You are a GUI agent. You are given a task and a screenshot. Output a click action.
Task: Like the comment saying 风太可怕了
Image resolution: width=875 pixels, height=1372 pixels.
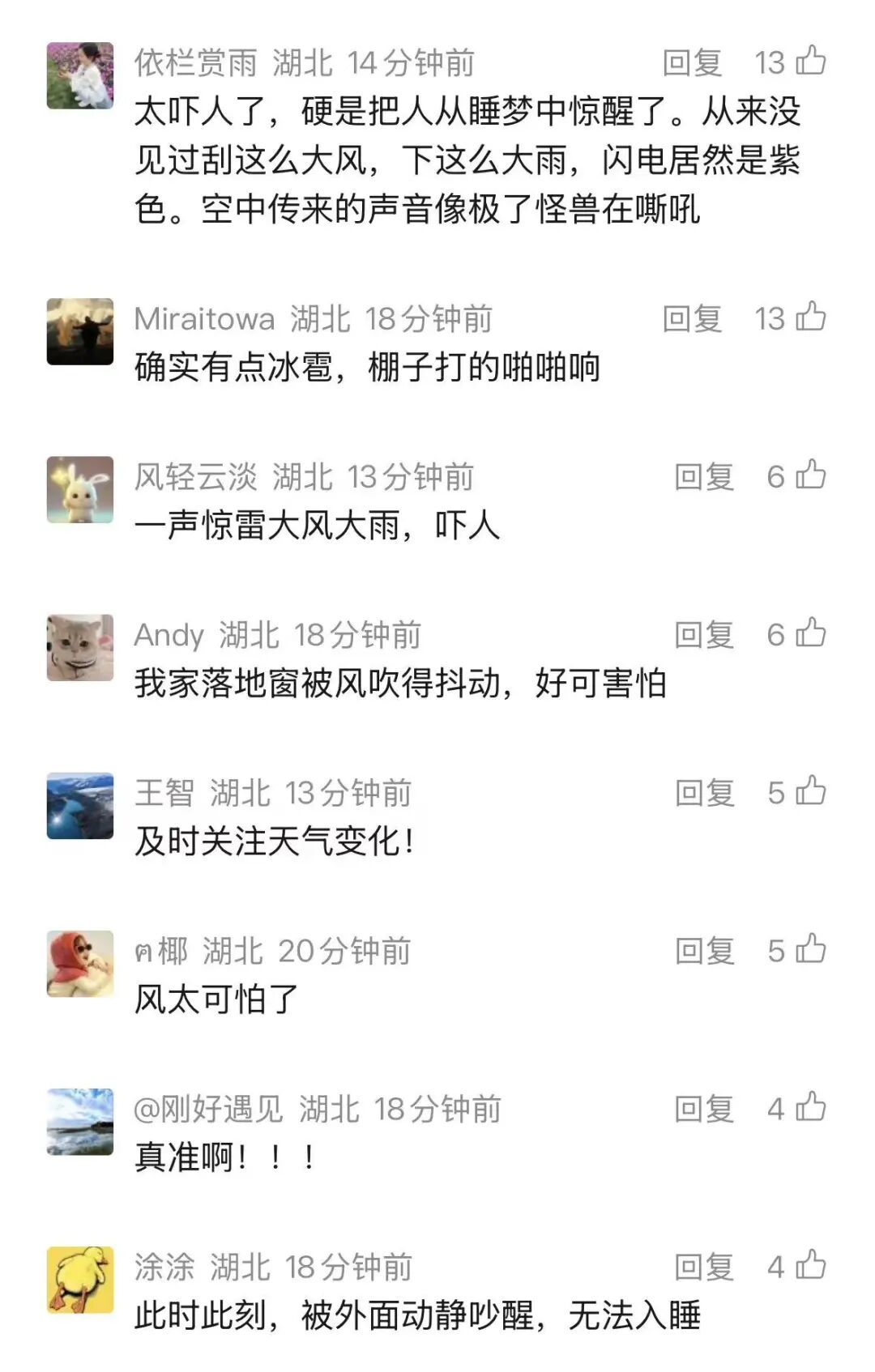[x=811, y=949]
